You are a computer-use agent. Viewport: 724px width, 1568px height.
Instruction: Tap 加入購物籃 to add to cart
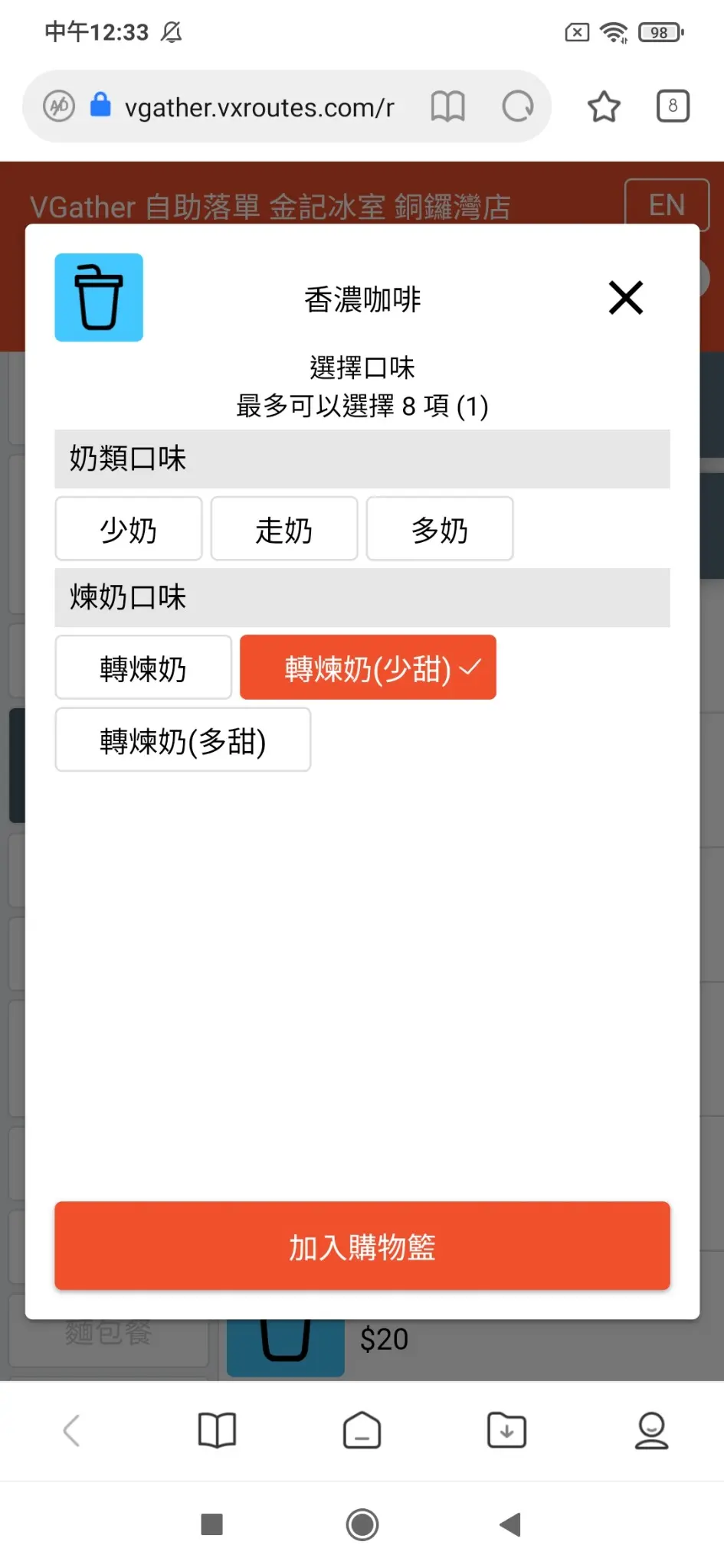(x=362, y=1246)
